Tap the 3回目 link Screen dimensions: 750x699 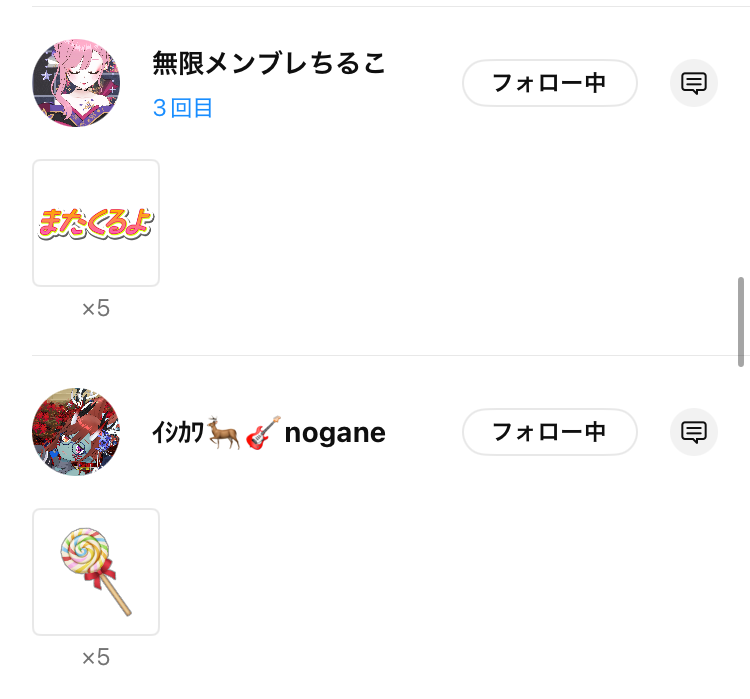point(183,108)
